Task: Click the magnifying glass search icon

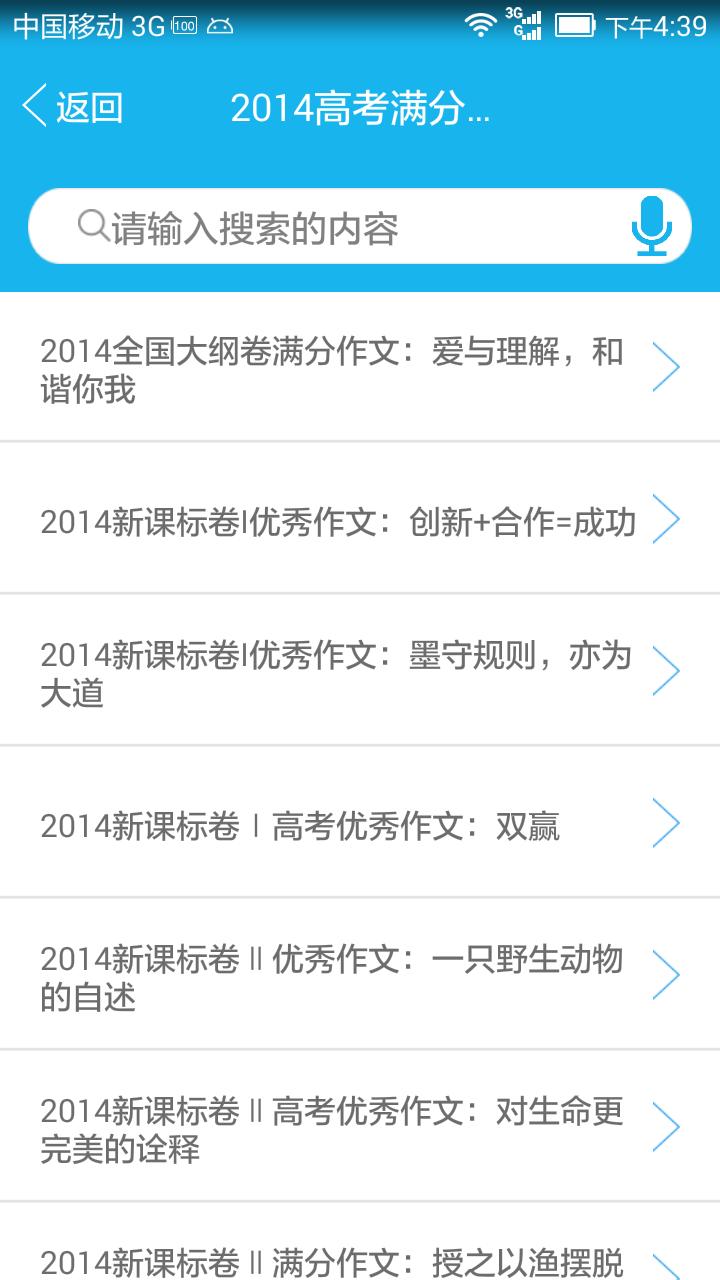Action: click(92, 226)
